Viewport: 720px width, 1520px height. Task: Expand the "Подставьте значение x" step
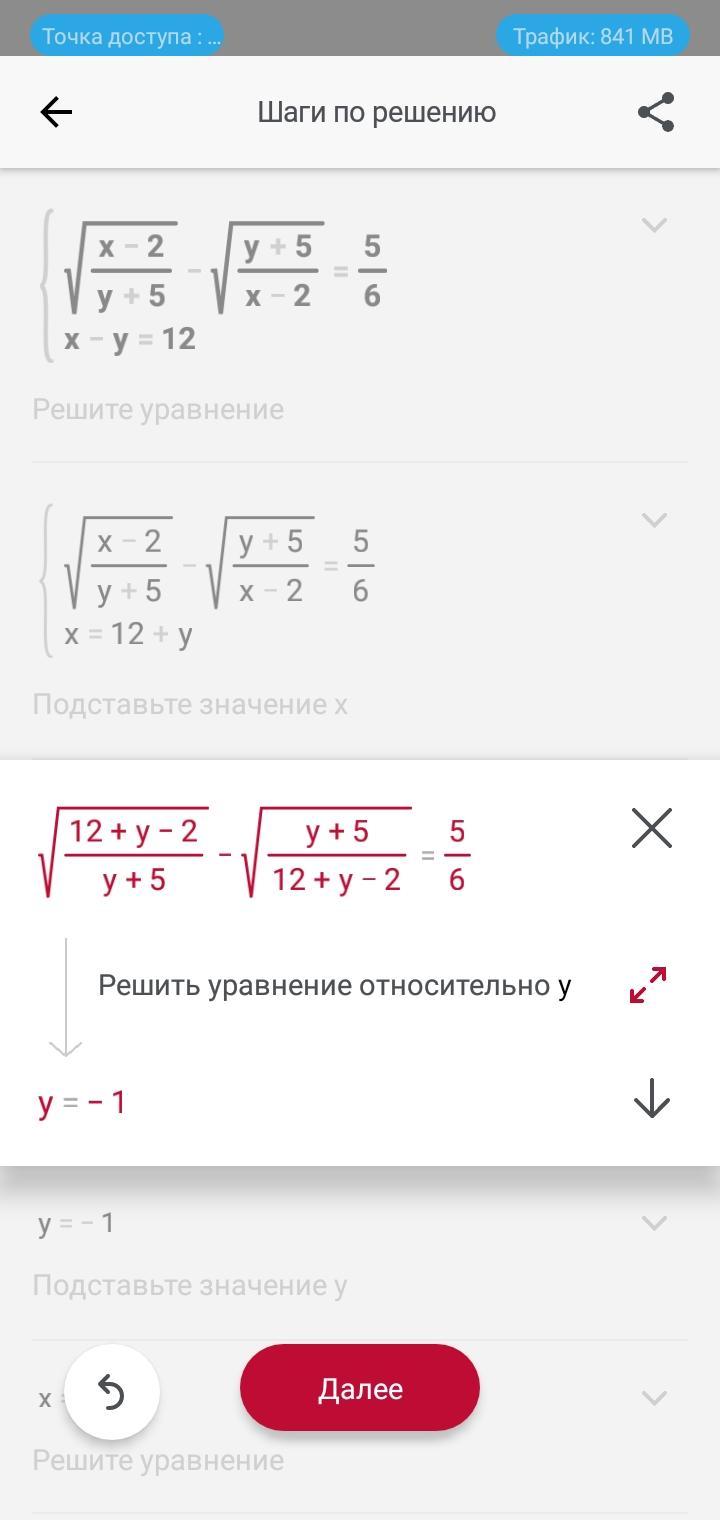(x=654, y=520)
